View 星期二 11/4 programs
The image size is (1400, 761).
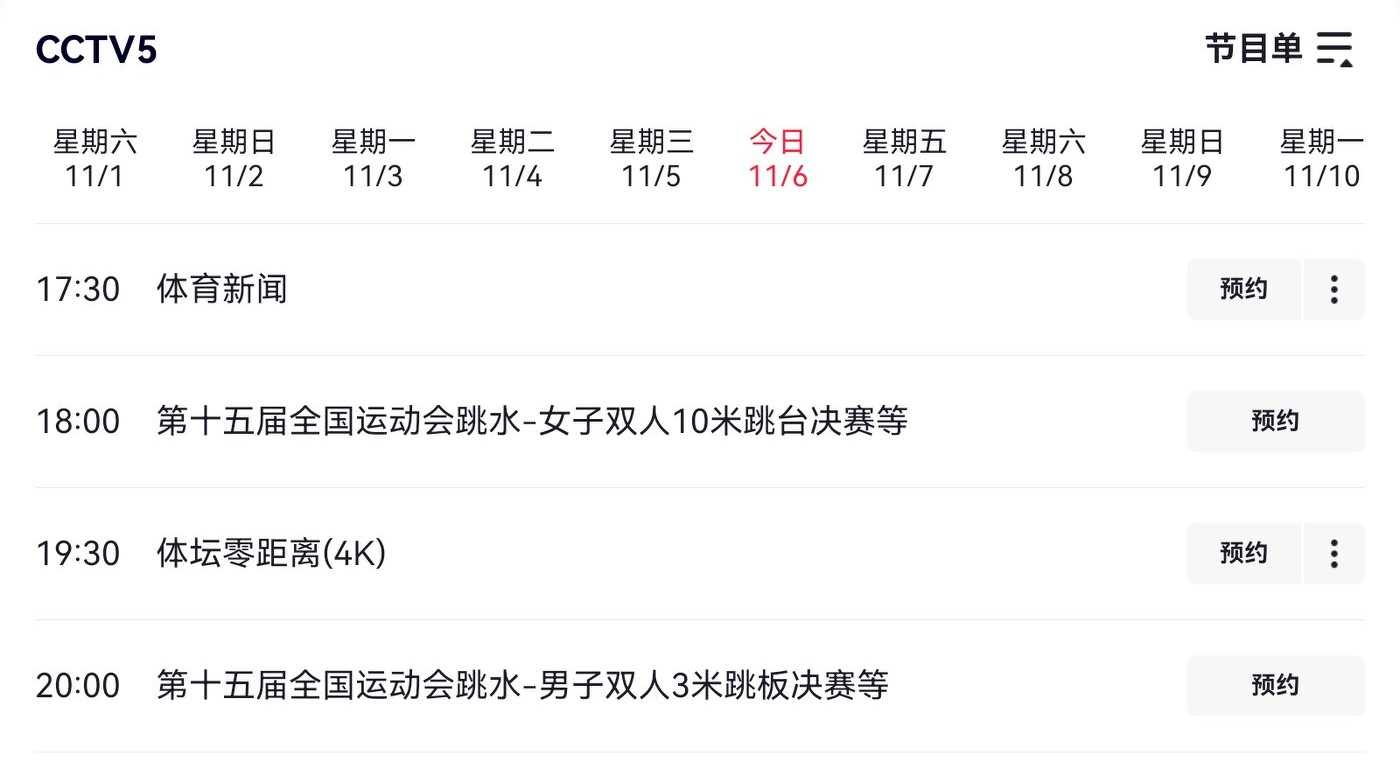click(x=512, y=159)
